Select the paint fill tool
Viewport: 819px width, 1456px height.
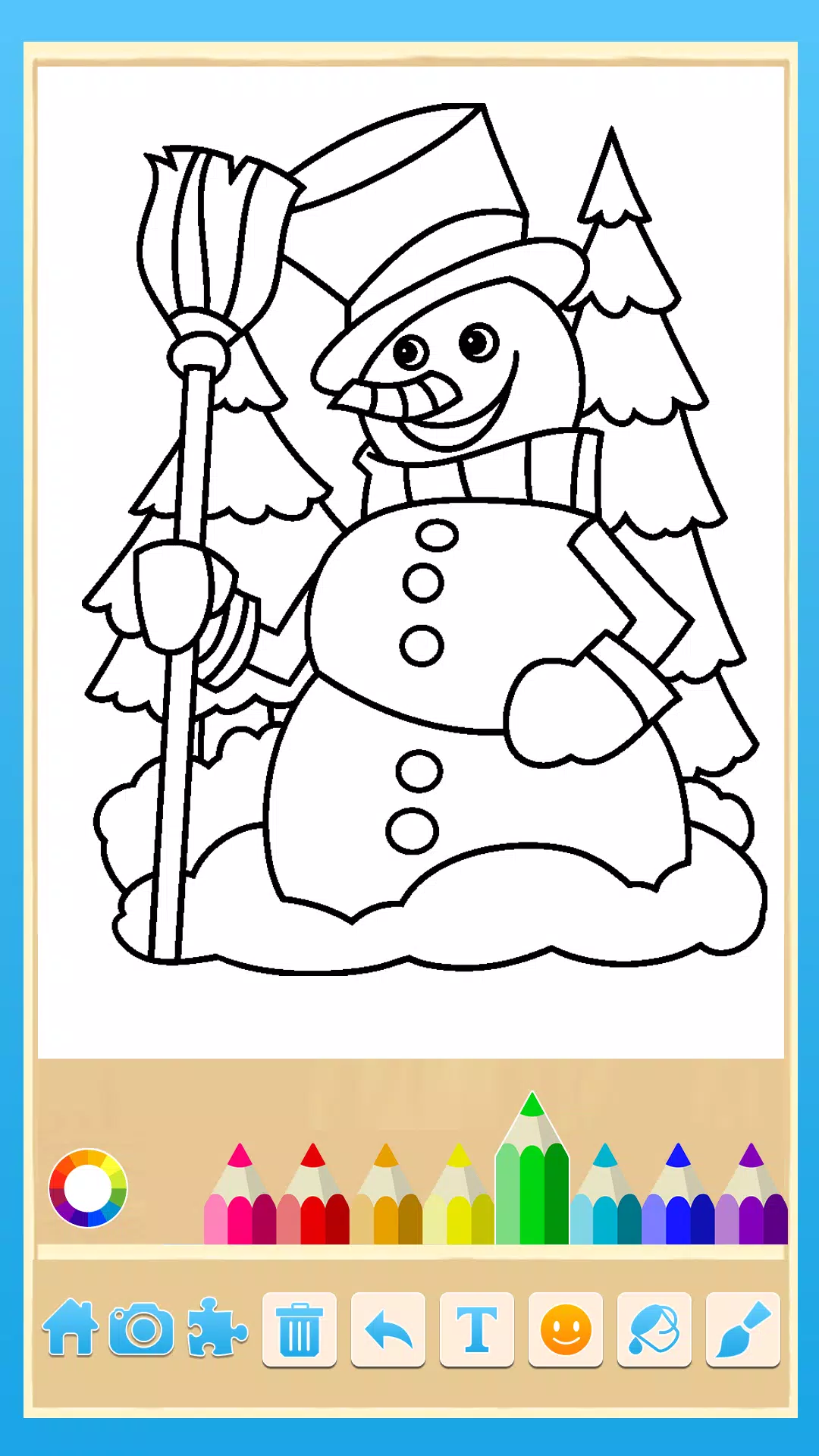coord(654,1329)
